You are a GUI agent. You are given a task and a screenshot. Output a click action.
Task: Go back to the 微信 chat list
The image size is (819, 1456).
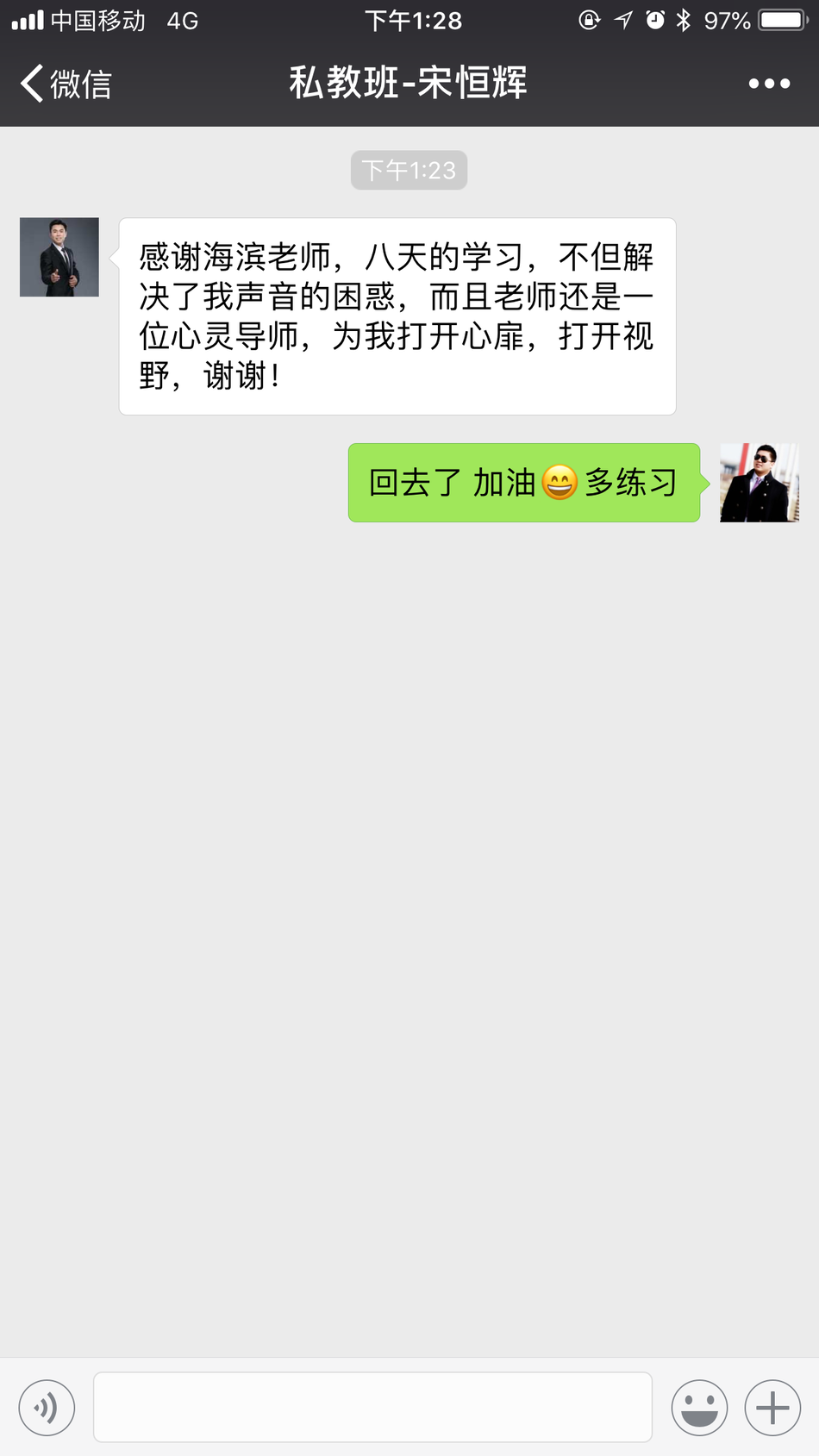pyautogui.click(x=66, y=84)
